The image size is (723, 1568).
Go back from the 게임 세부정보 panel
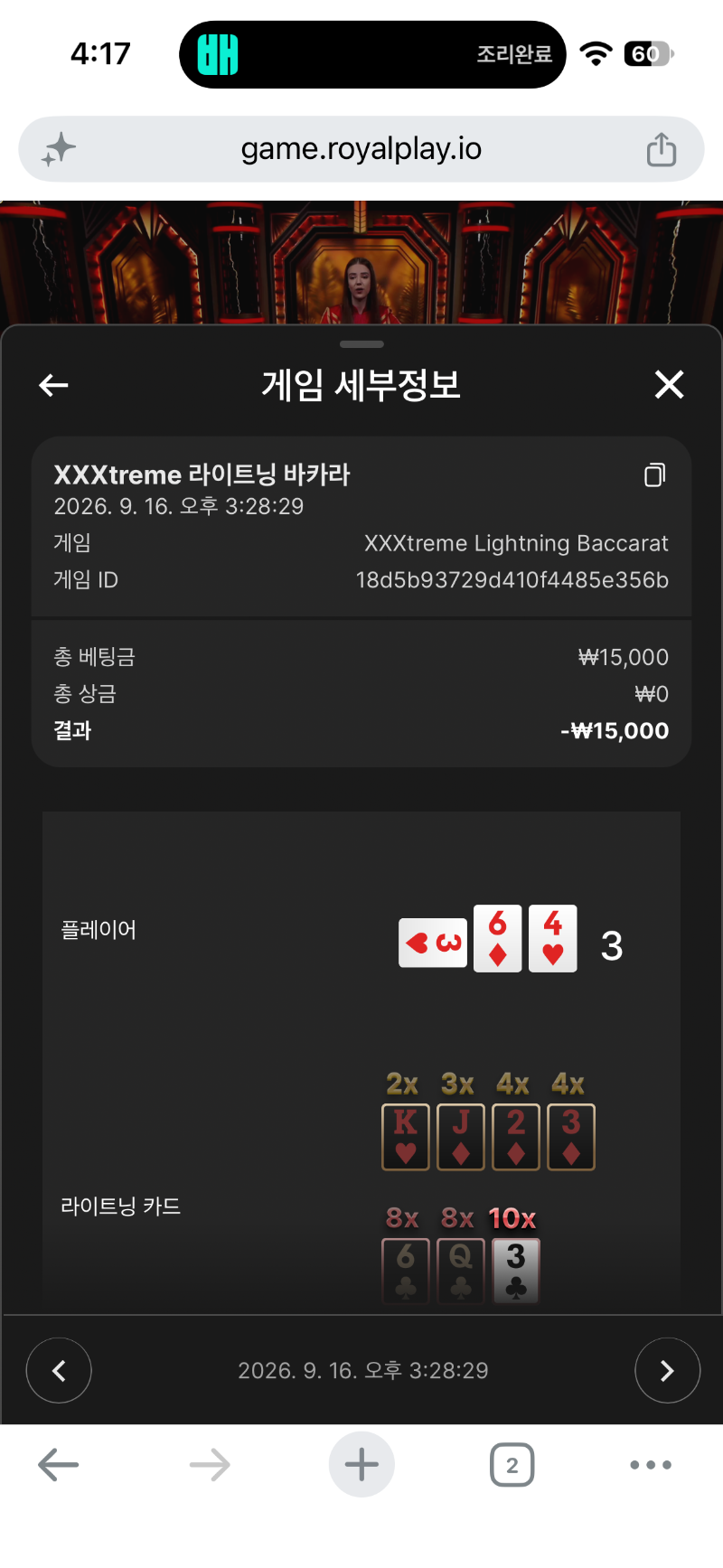[x=54, y=385]
